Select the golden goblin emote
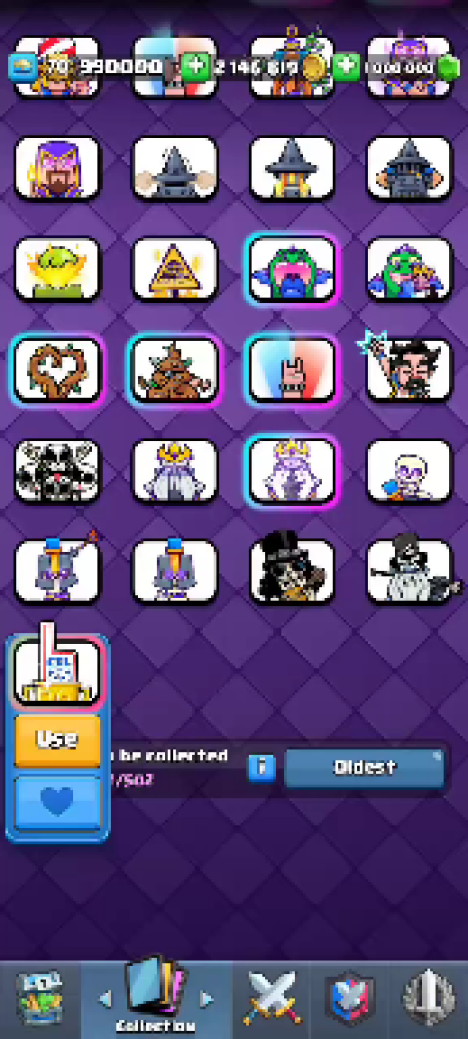This screenshot has width=468, height=1039. coord(58,269)
